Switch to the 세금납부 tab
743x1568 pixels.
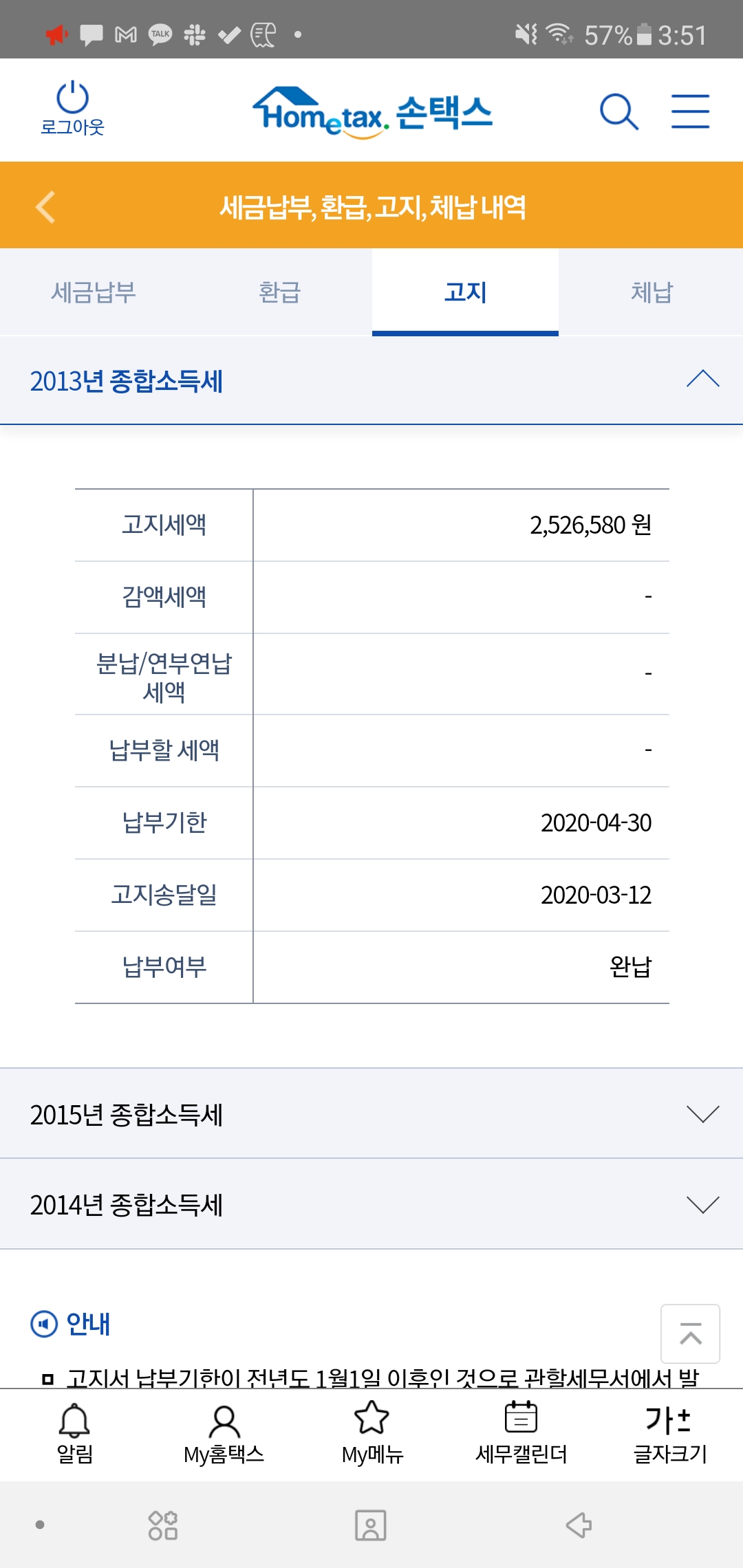pos(94,292)
